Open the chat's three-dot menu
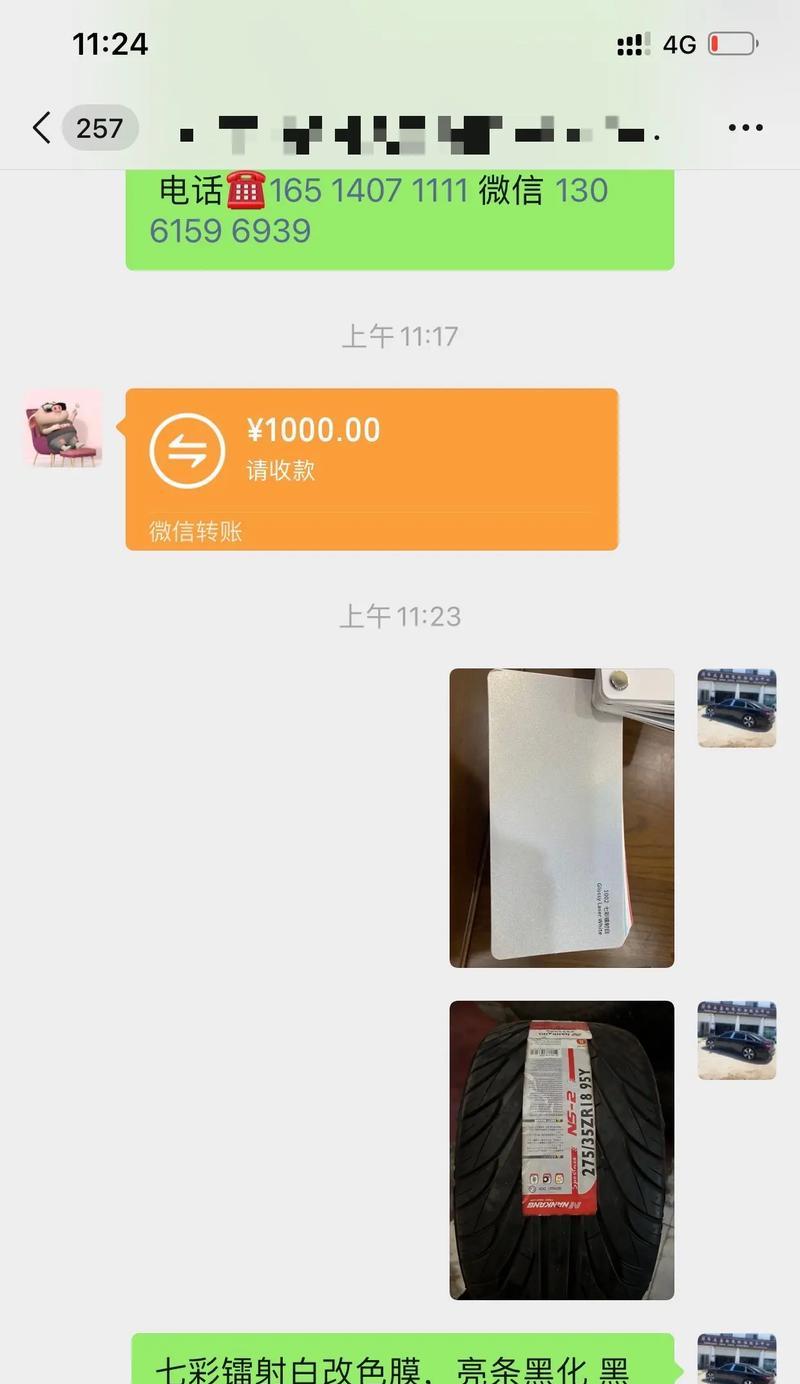The width and height of the screenshot is (800, 1384). [745, 128]
